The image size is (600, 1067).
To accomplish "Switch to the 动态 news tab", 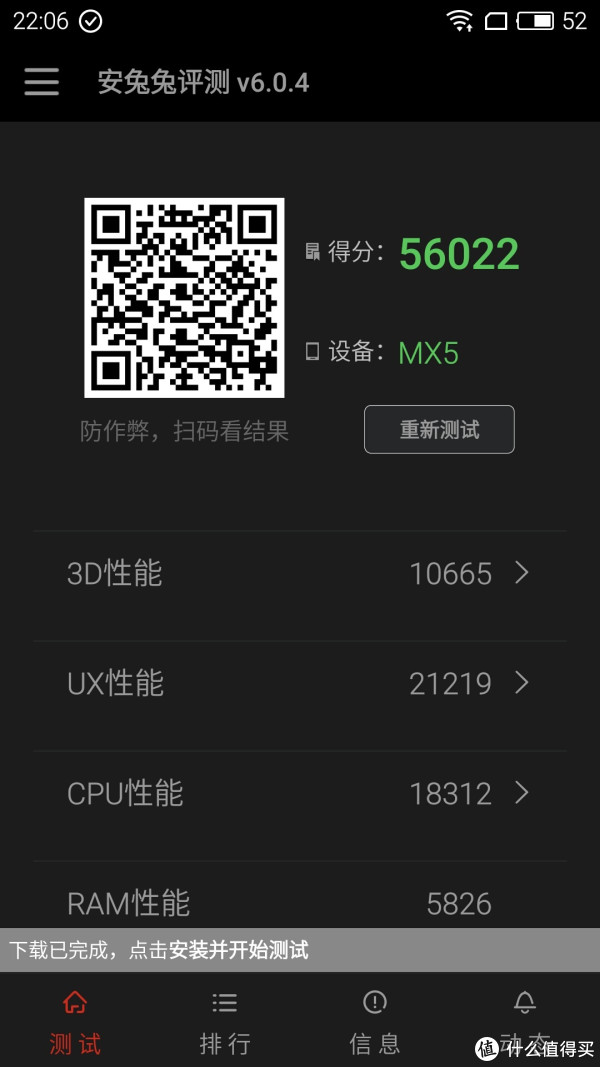I will coord(524,1020).
